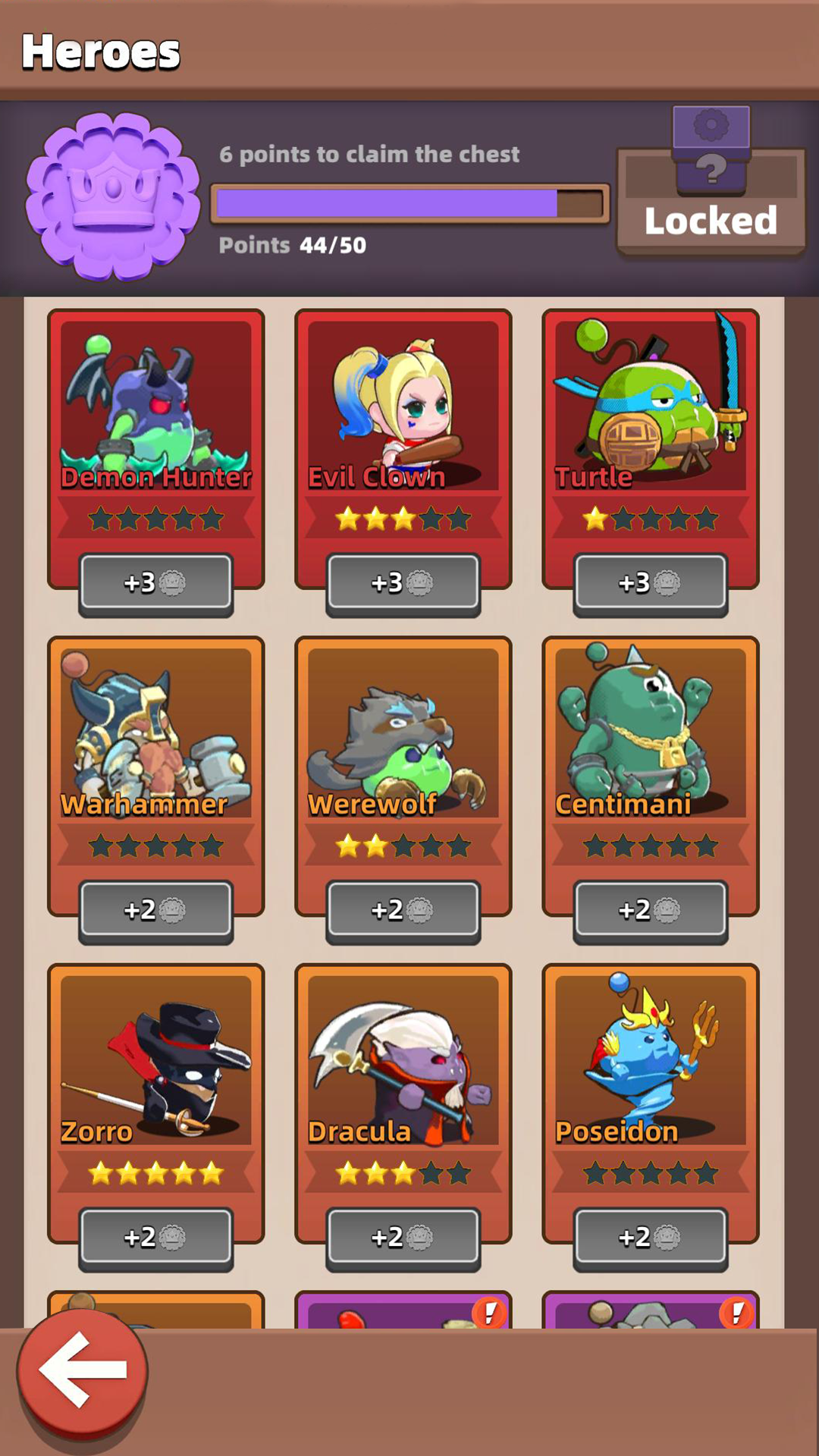Tap the Locked chest reward
Image resolution: width=819 pixels, height=1456 pixels.
point(711,184)
